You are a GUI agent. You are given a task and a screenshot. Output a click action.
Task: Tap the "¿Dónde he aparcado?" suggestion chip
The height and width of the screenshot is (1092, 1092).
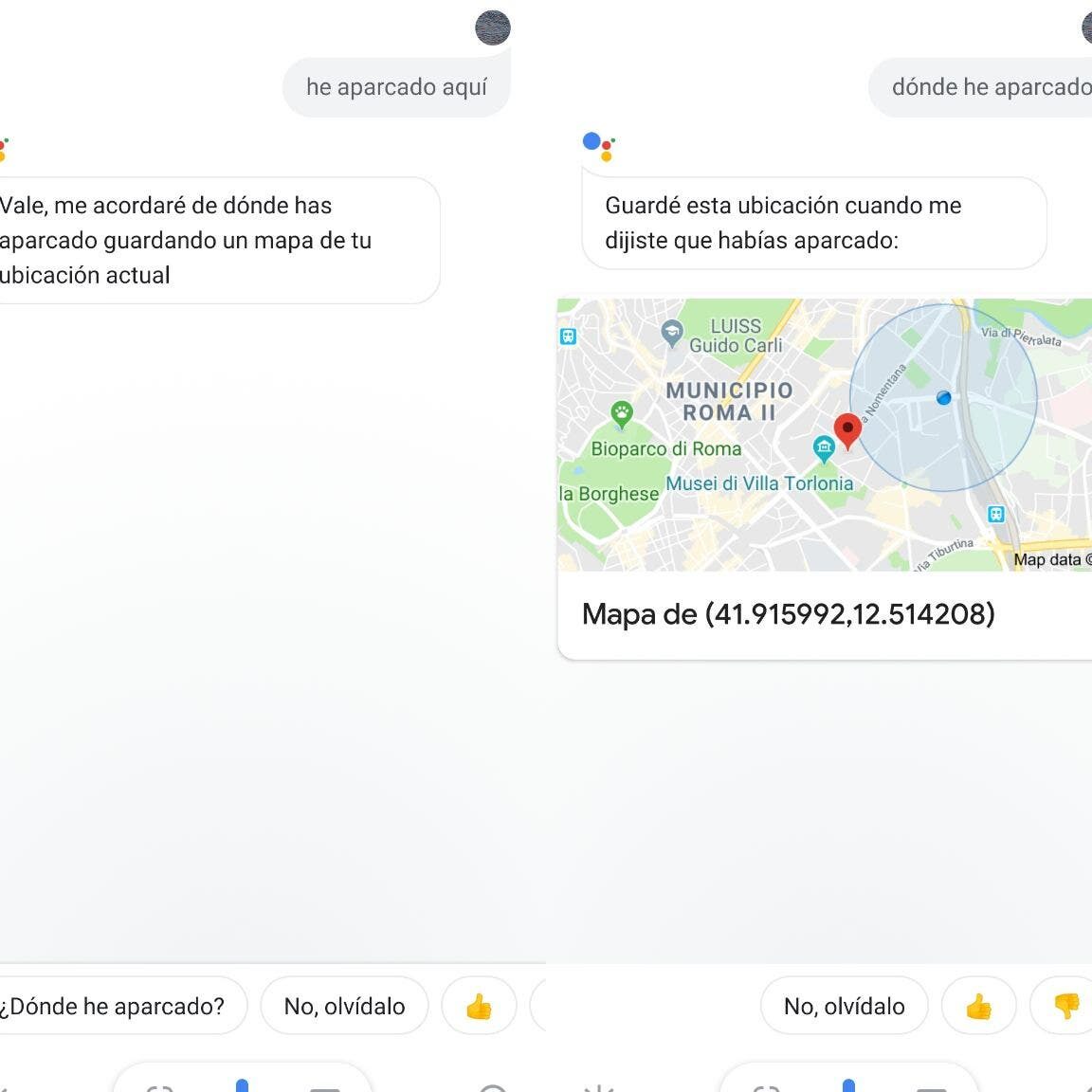tap(116, 1006)
